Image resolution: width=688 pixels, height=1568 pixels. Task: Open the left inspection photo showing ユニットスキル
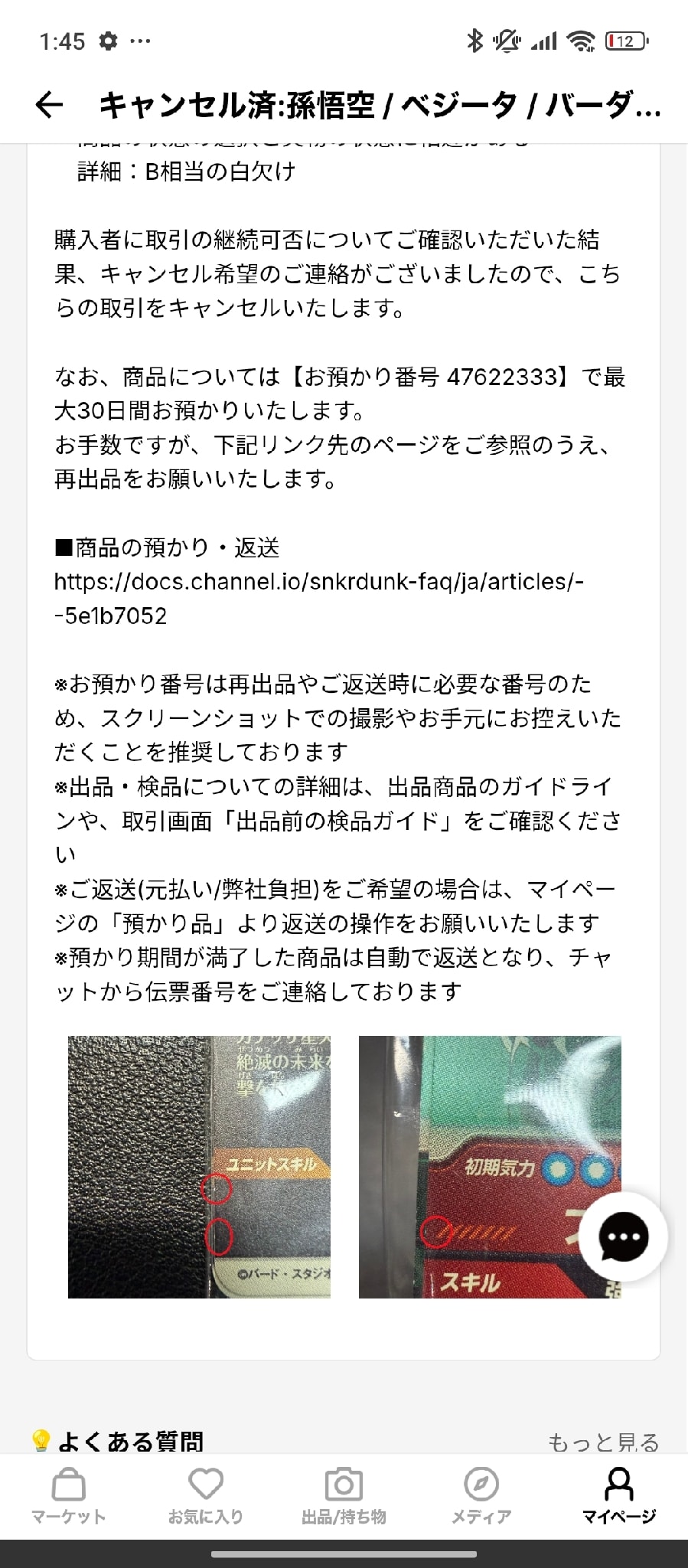(x=199, y=1167)
